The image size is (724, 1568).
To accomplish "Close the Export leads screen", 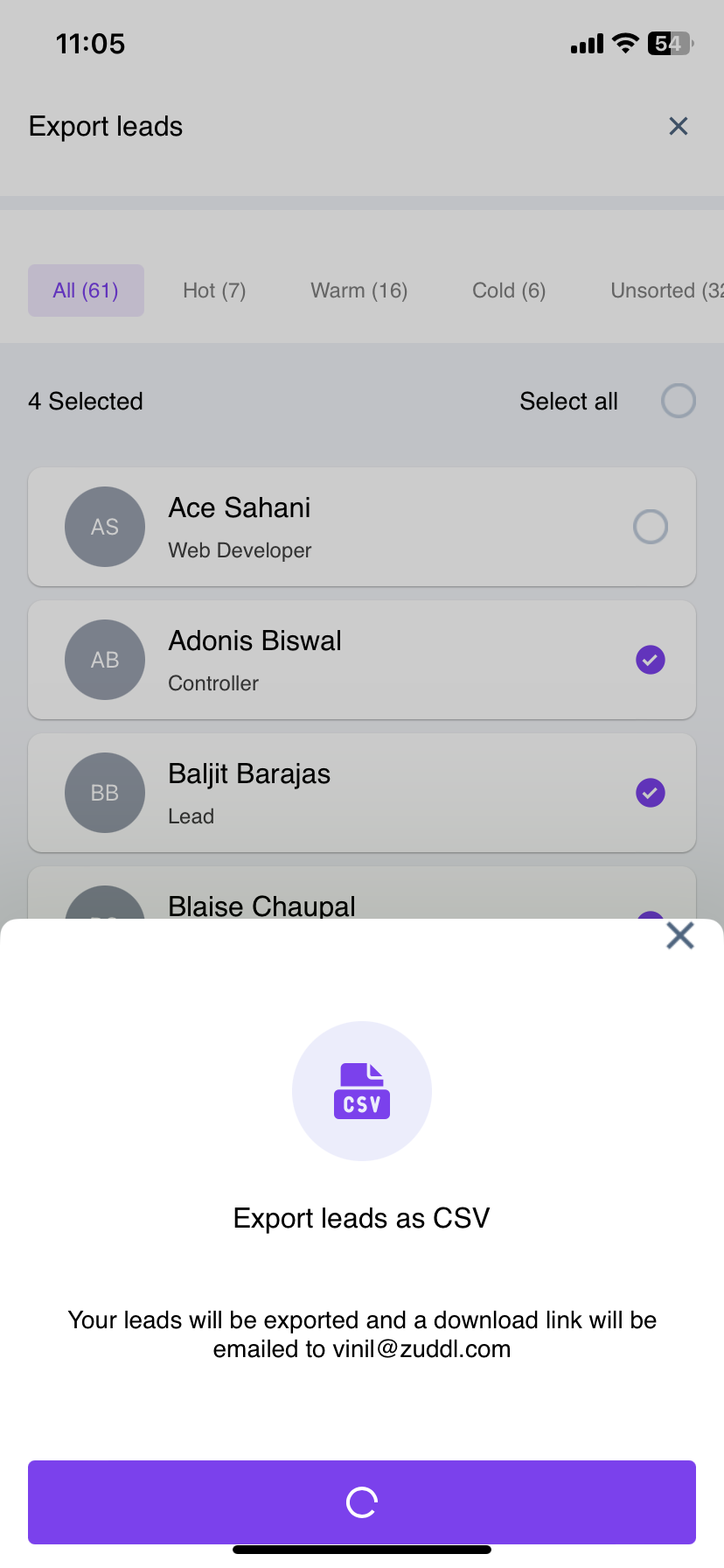I will (678, 126).
